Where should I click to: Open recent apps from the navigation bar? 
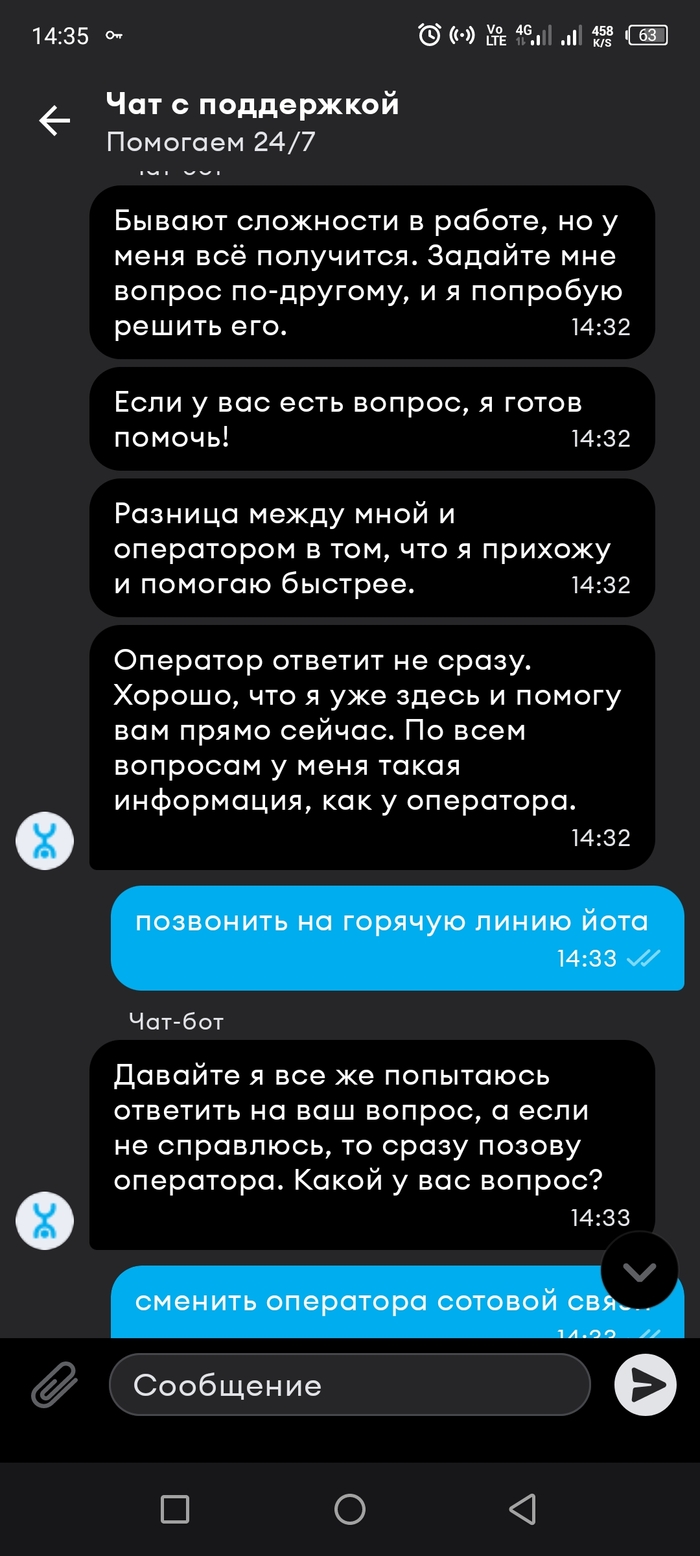175,1509
